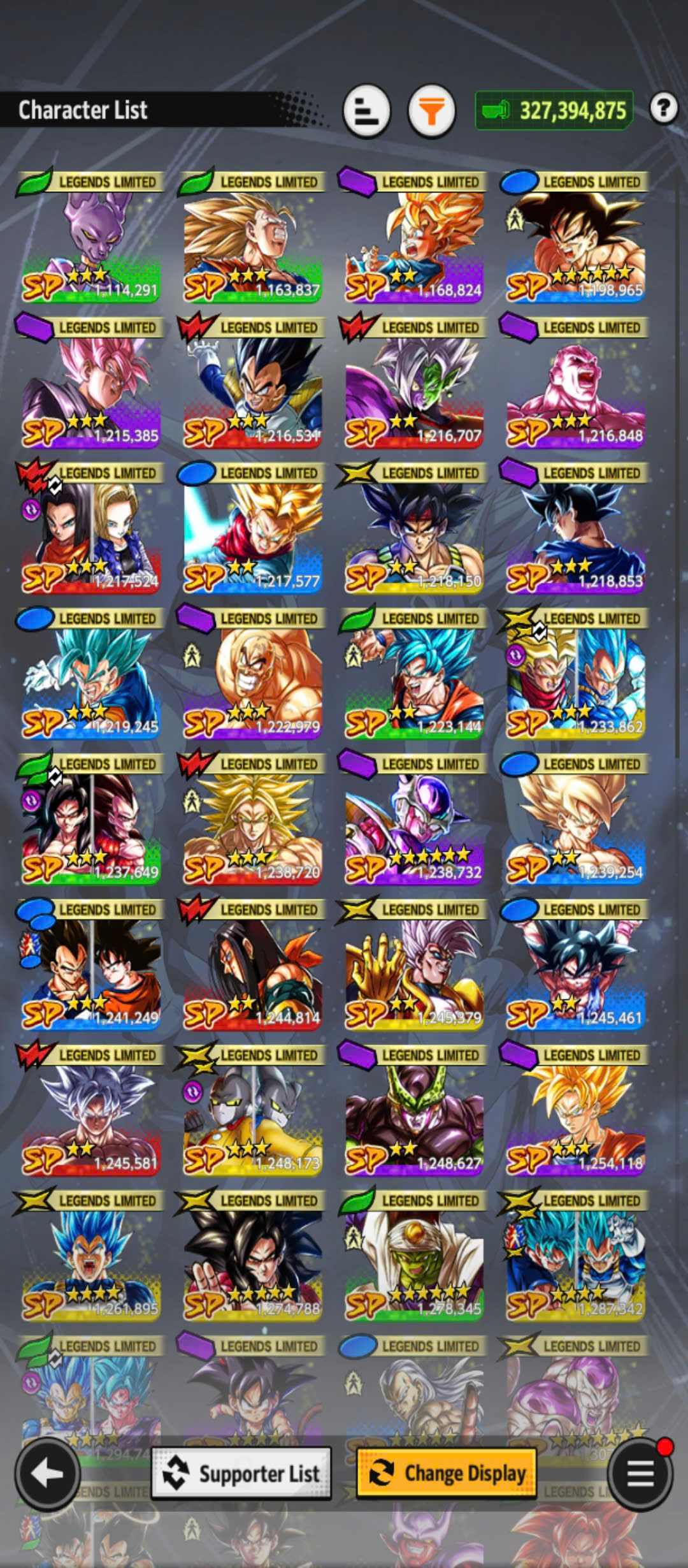Select the character card showing 1,222,979
The width and height of the screenshot is (688, 1568).
click(x=252, y=673)
